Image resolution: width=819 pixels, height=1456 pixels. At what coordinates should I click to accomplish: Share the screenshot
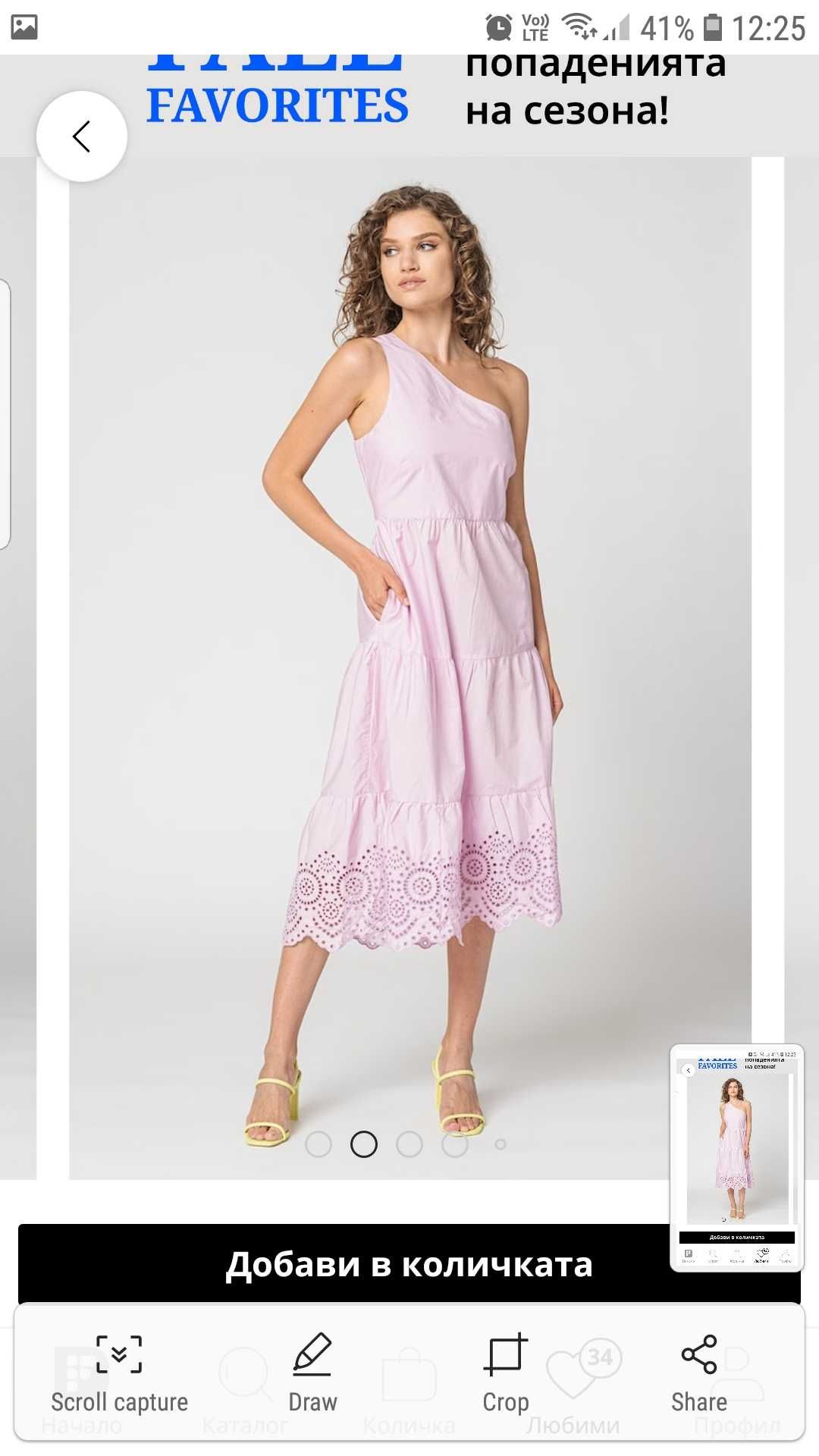pyautogui.click(x=698, y=1374)
